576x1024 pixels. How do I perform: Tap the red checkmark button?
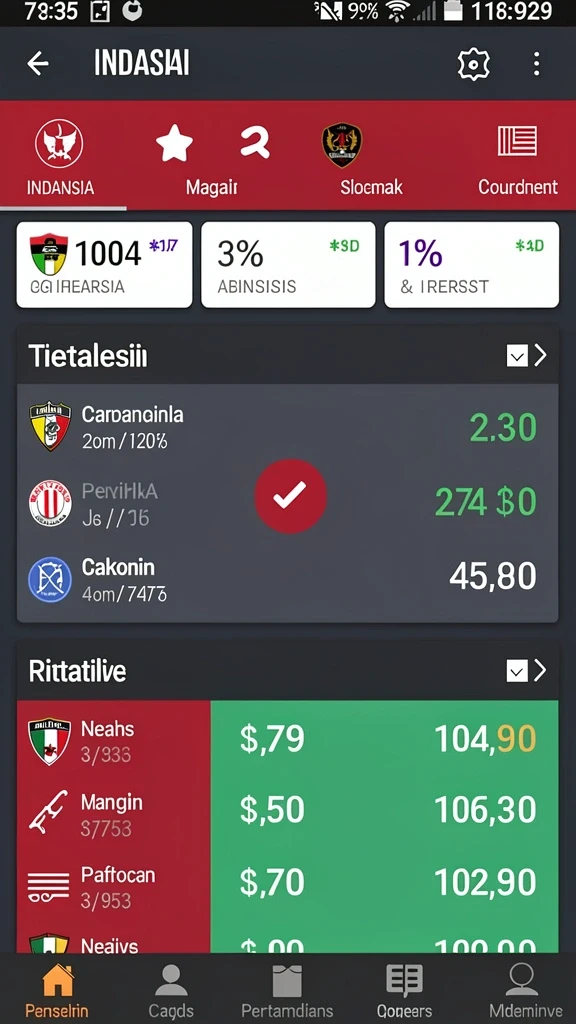290,496
